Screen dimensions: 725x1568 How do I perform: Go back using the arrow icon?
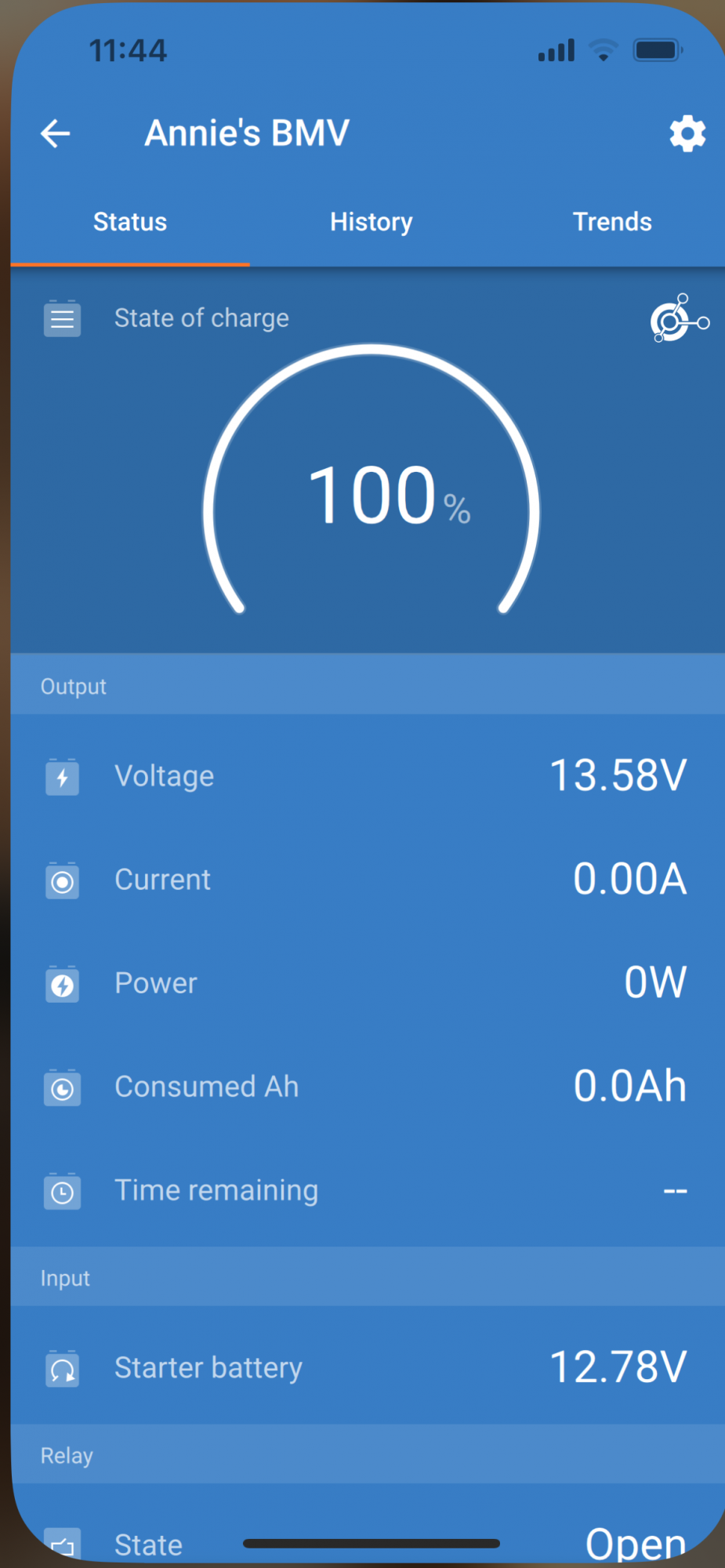(x=56, y=133)
